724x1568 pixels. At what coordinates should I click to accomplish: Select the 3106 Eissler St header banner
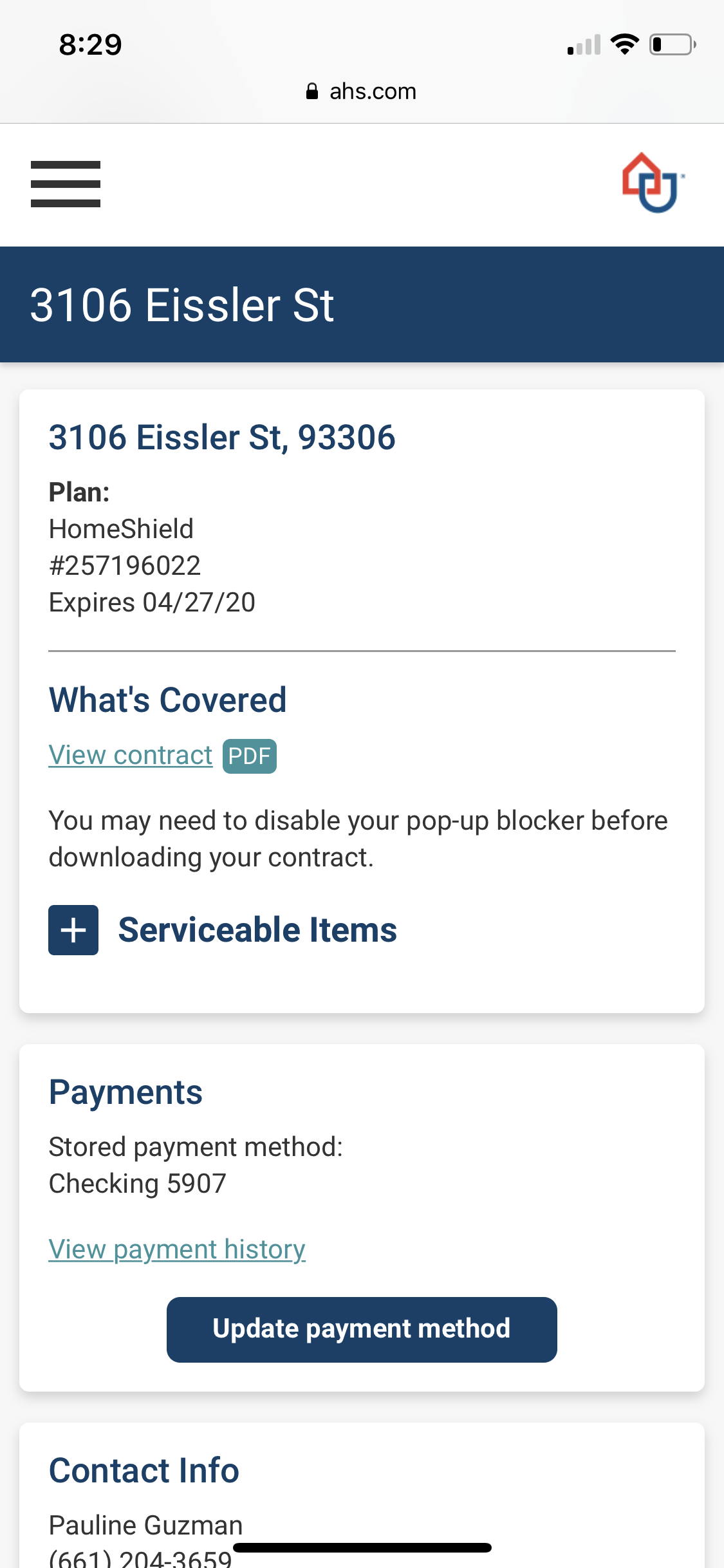coord(182,304)
